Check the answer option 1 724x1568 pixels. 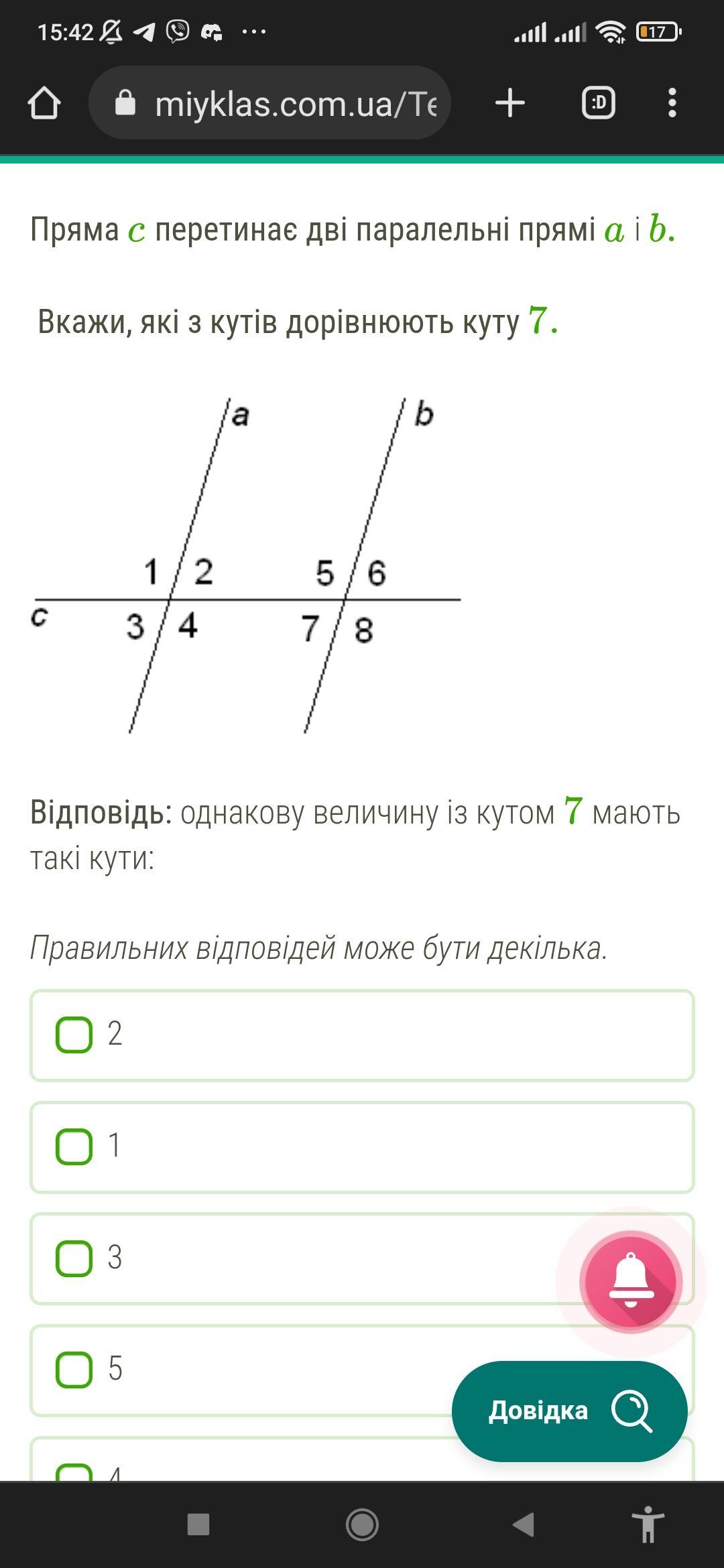coord(74,1147)
